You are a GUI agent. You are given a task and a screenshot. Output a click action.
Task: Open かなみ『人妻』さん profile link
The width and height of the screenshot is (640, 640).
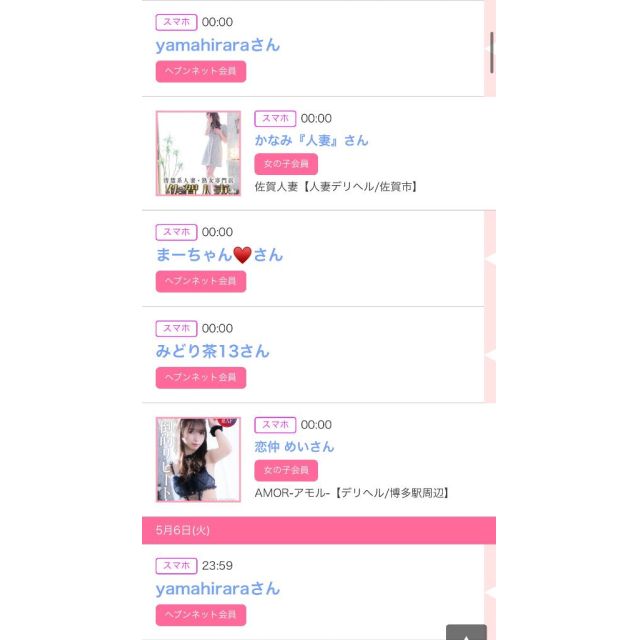click(x=311, y=140)
